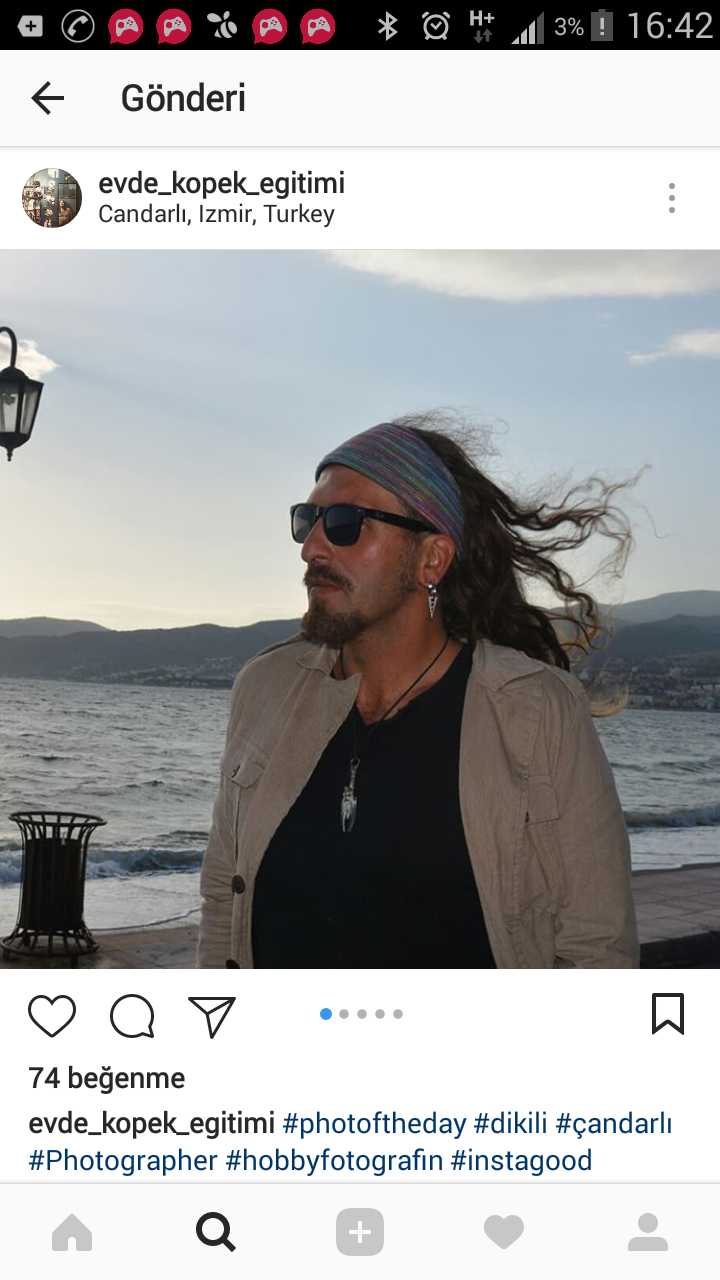
Task: Create a new post with the plus tab
Action: (x=360, y=1232)
